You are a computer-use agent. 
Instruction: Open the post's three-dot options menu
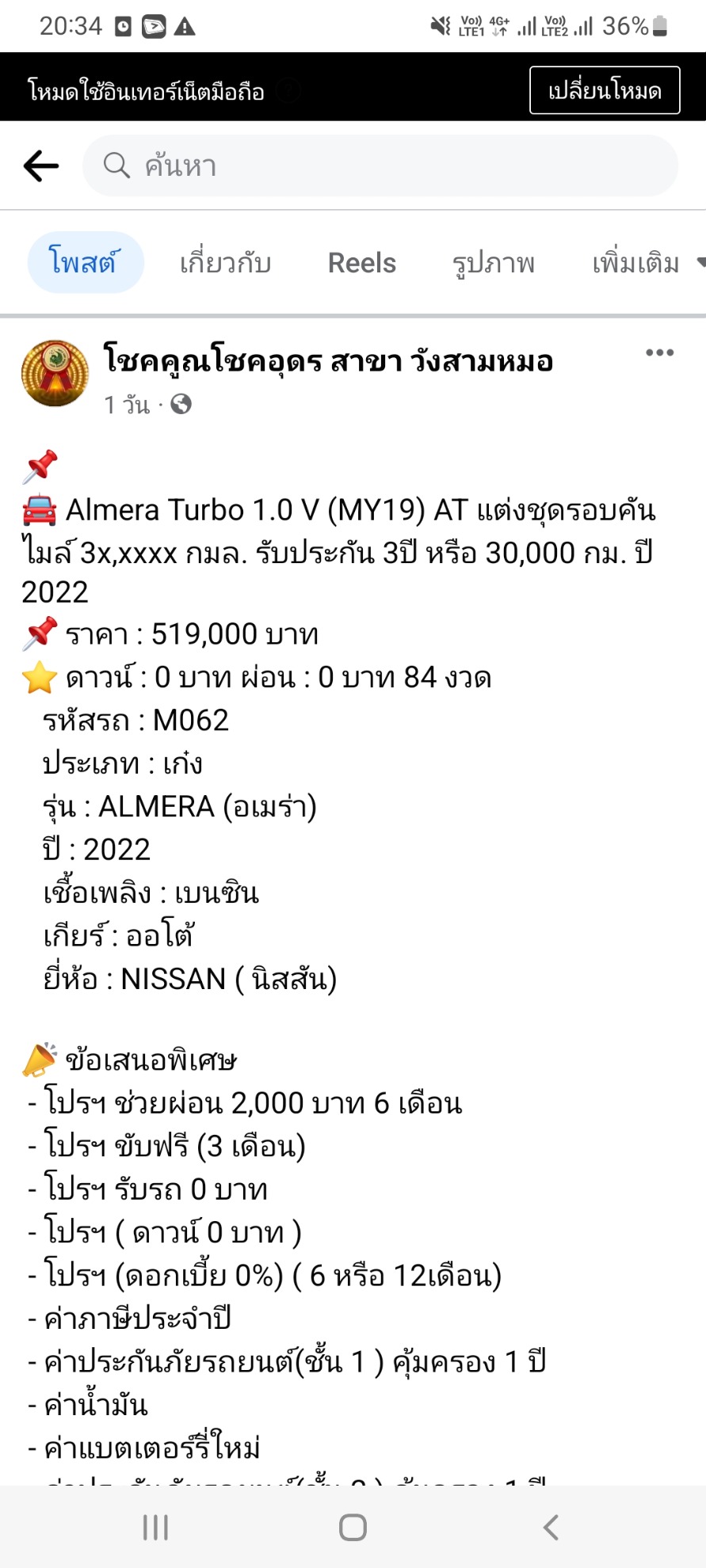point(659,353)
